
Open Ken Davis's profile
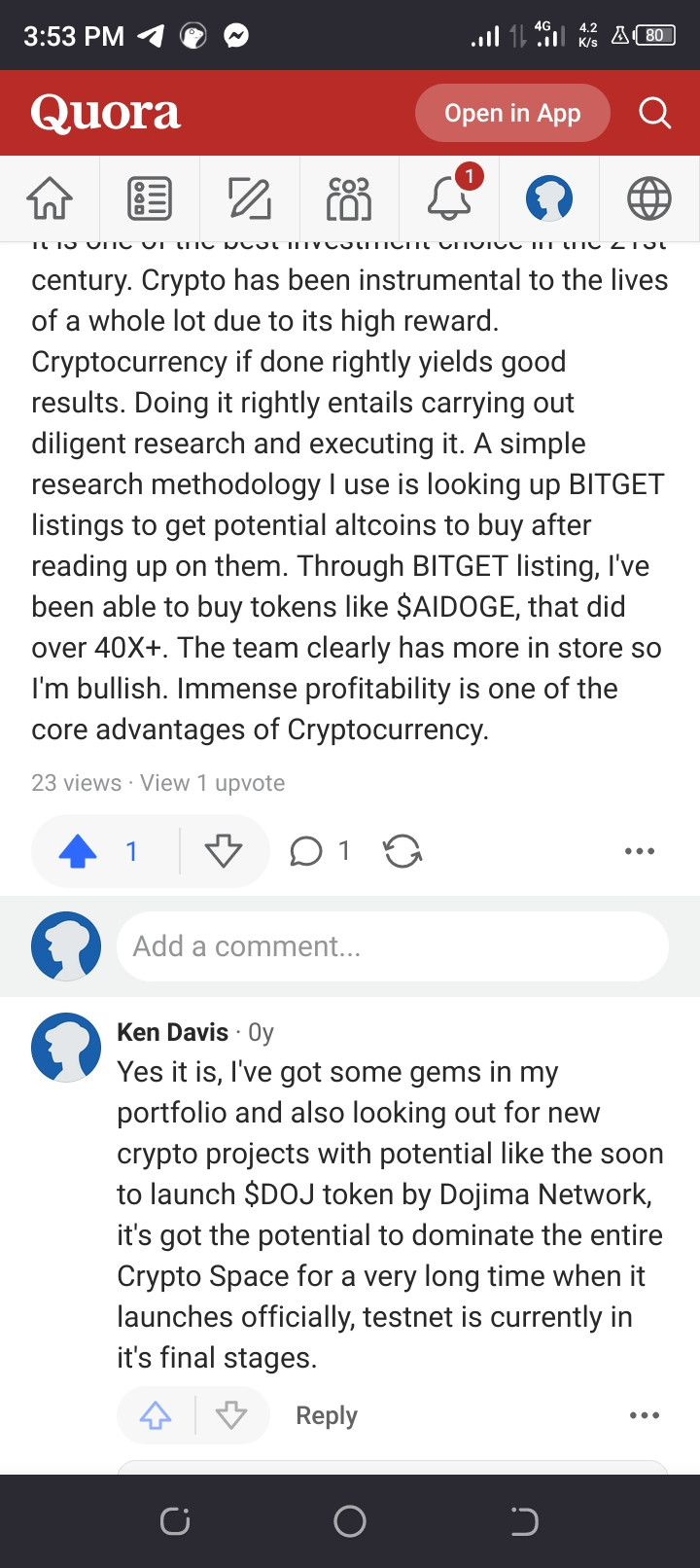point(172,1032)
